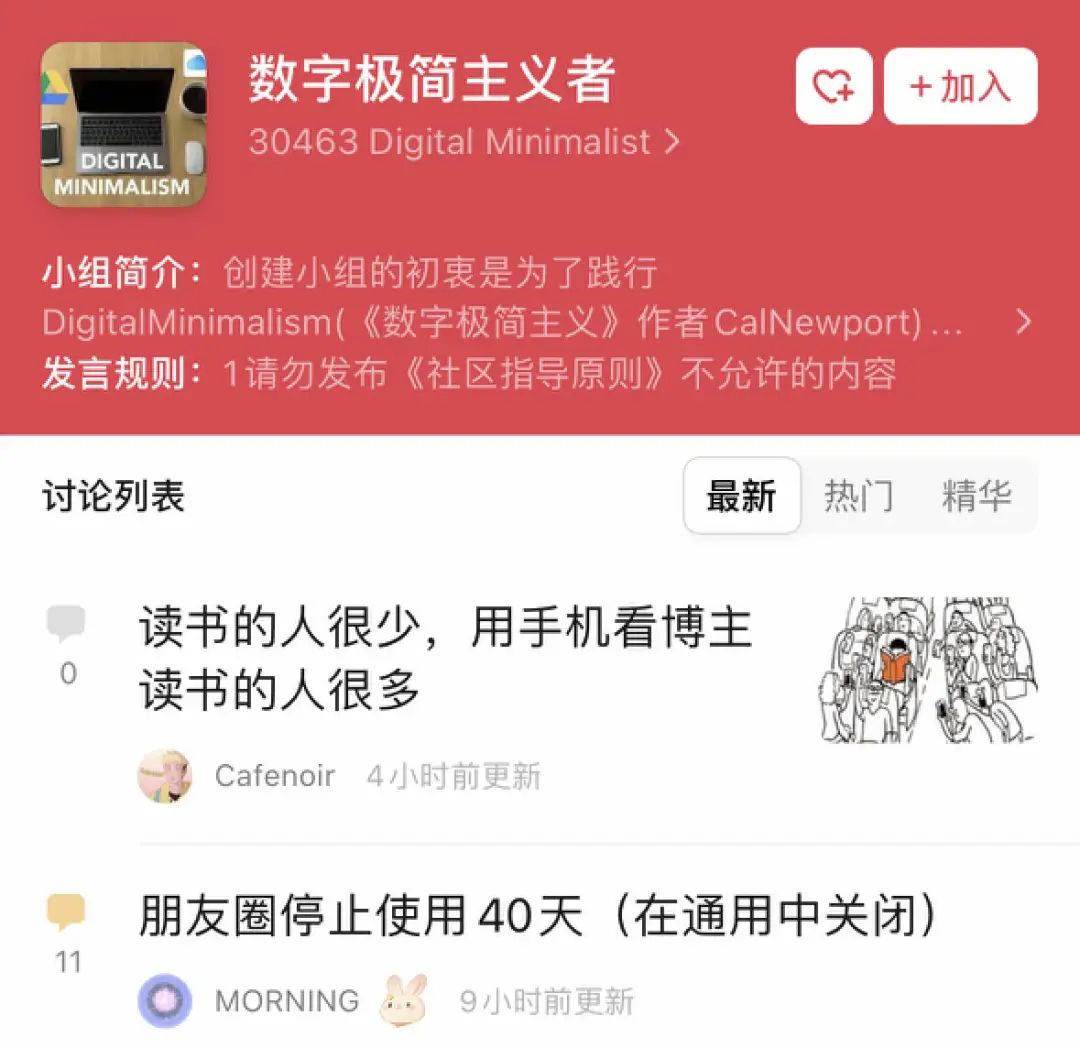Open the post 读书的人很少，用手机看博主读书的人很多
This screenshot has width=1080, height=1048.
[x=445, y=659]
